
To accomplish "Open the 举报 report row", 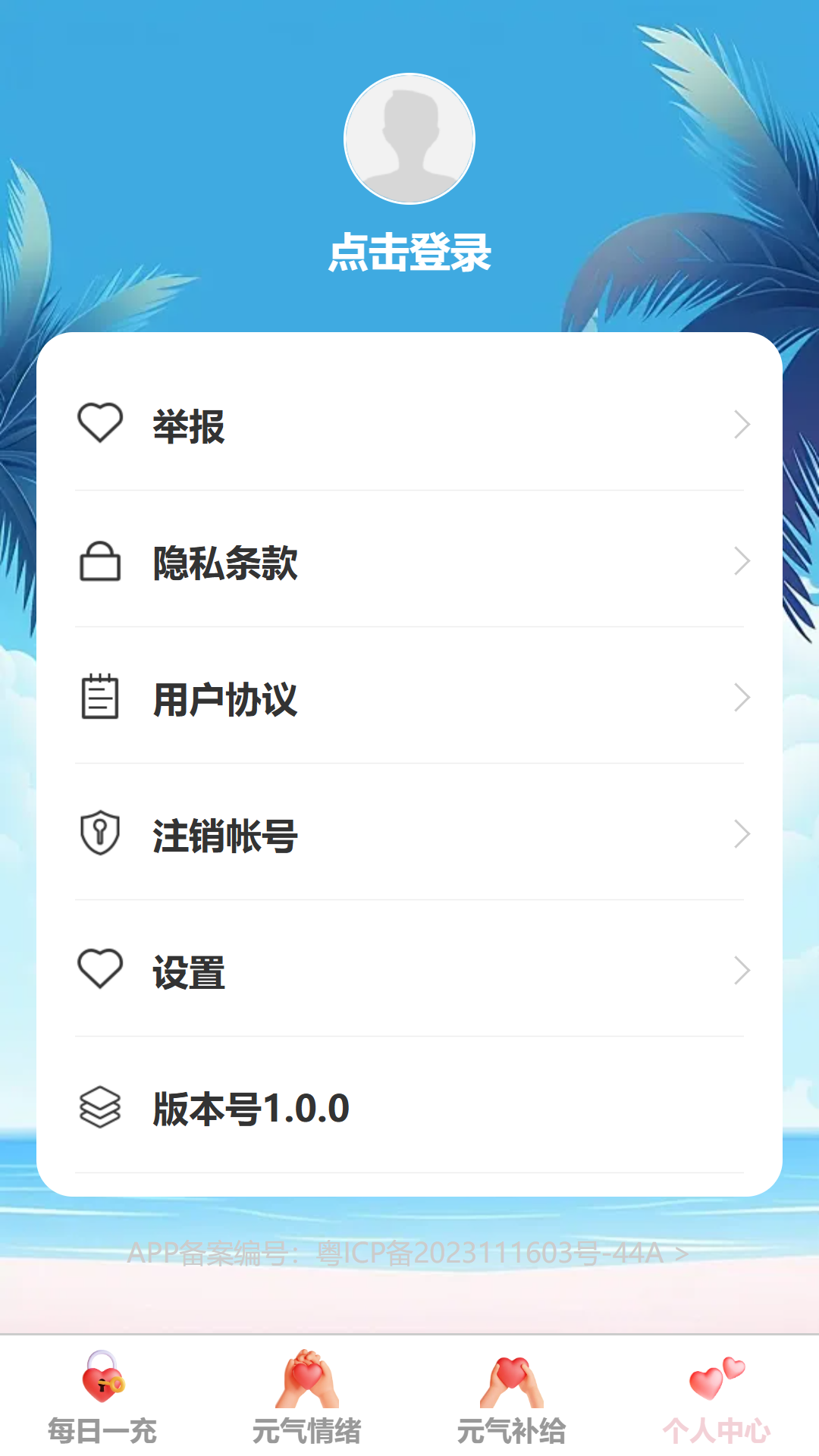I will click(409, 424).
